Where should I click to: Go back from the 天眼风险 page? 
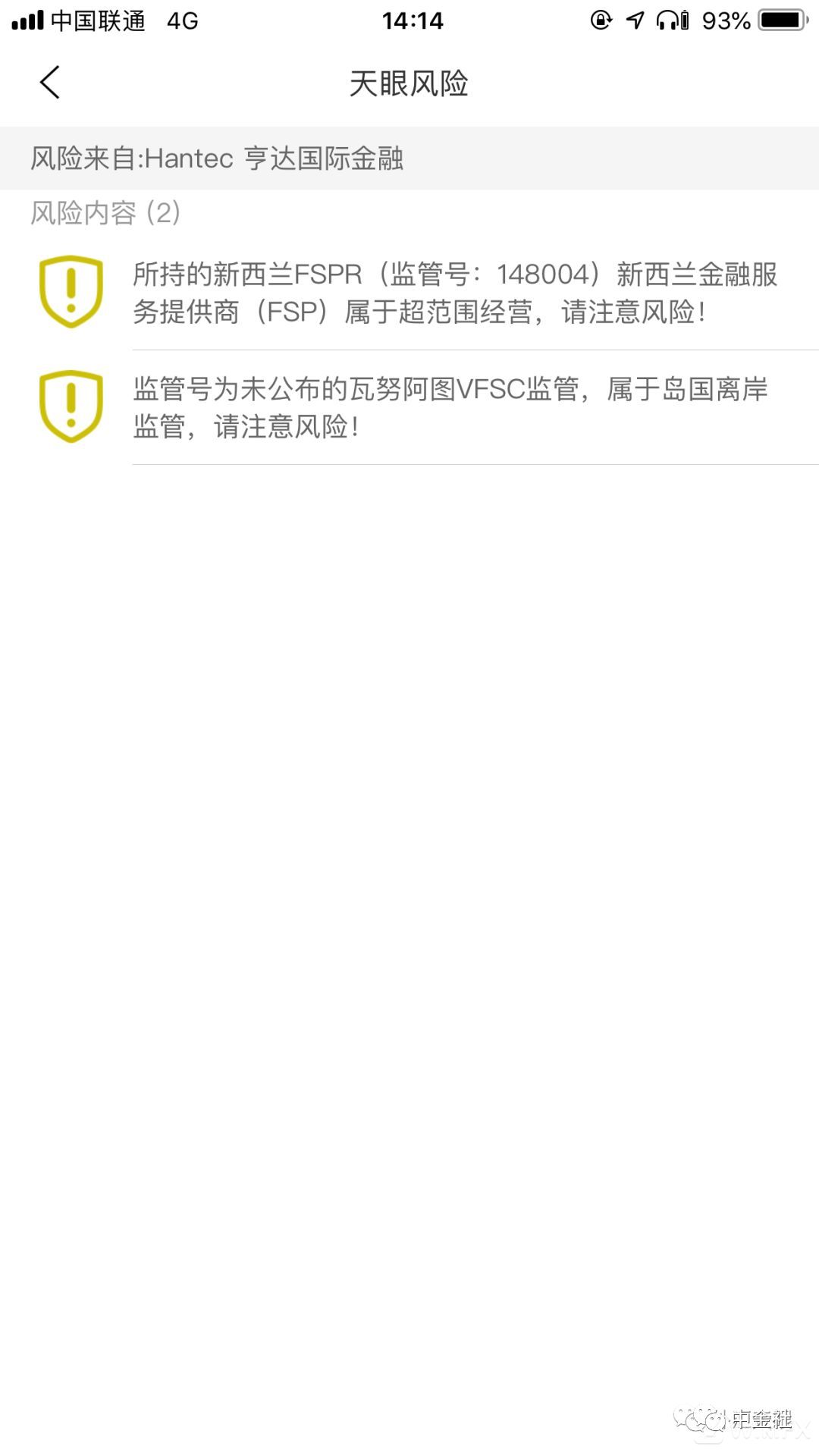pos(50,82)
